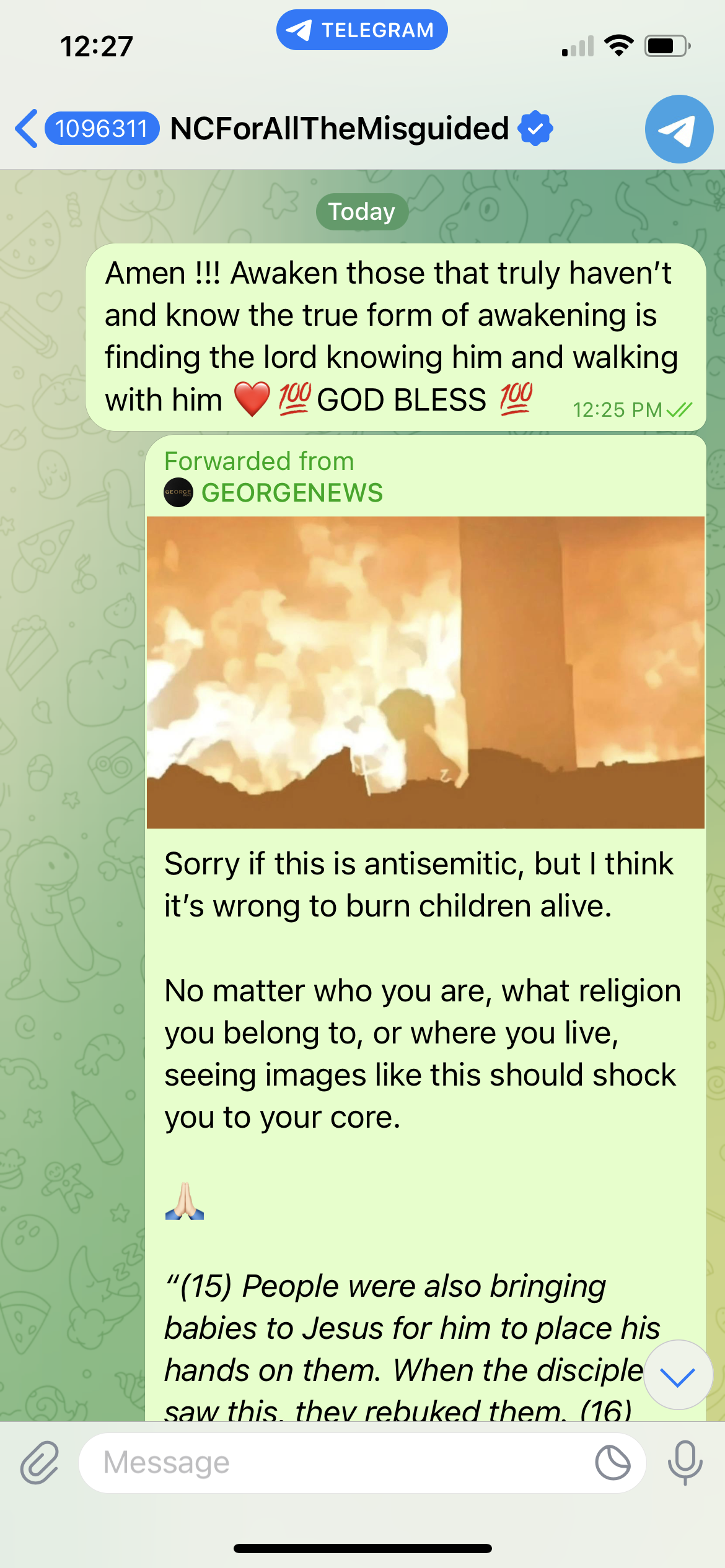
Task: Focus the Message text field
Action: [x=335, y=1463]
